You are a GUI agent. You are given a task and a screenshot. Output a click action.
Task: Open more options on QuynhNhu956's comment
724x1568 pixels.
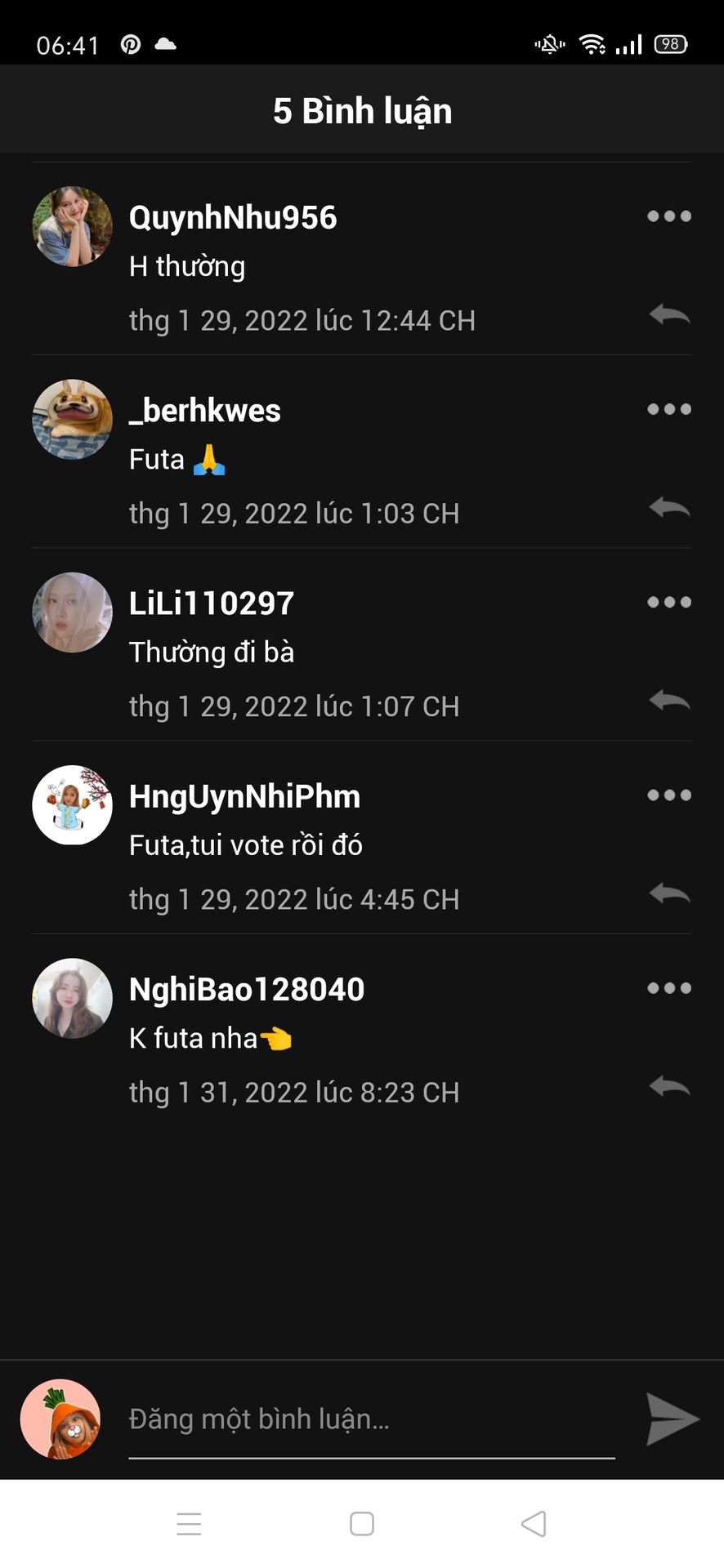point(668,216)
